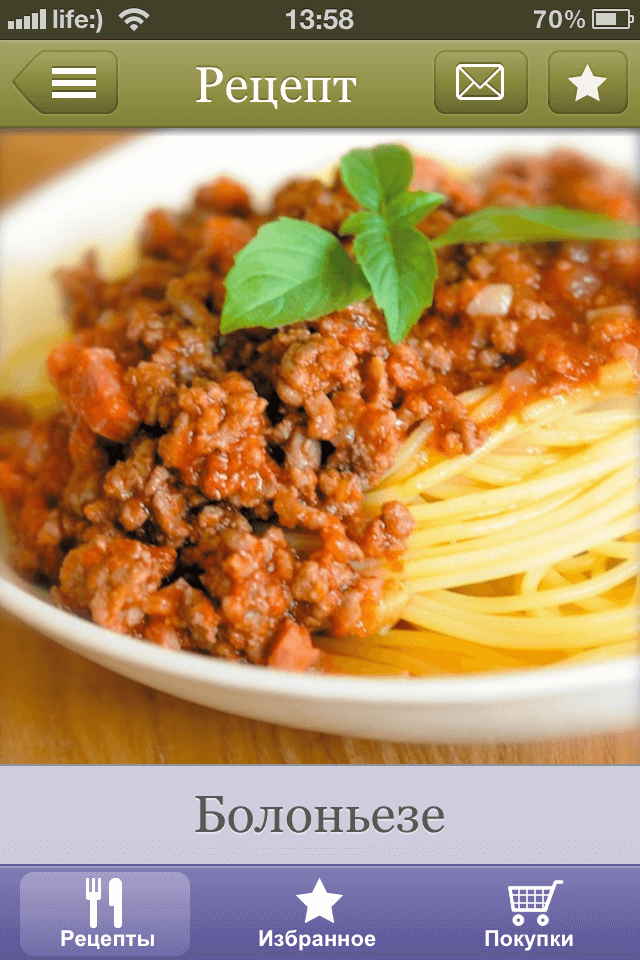Open the Избранное tab

pos(318,914)
